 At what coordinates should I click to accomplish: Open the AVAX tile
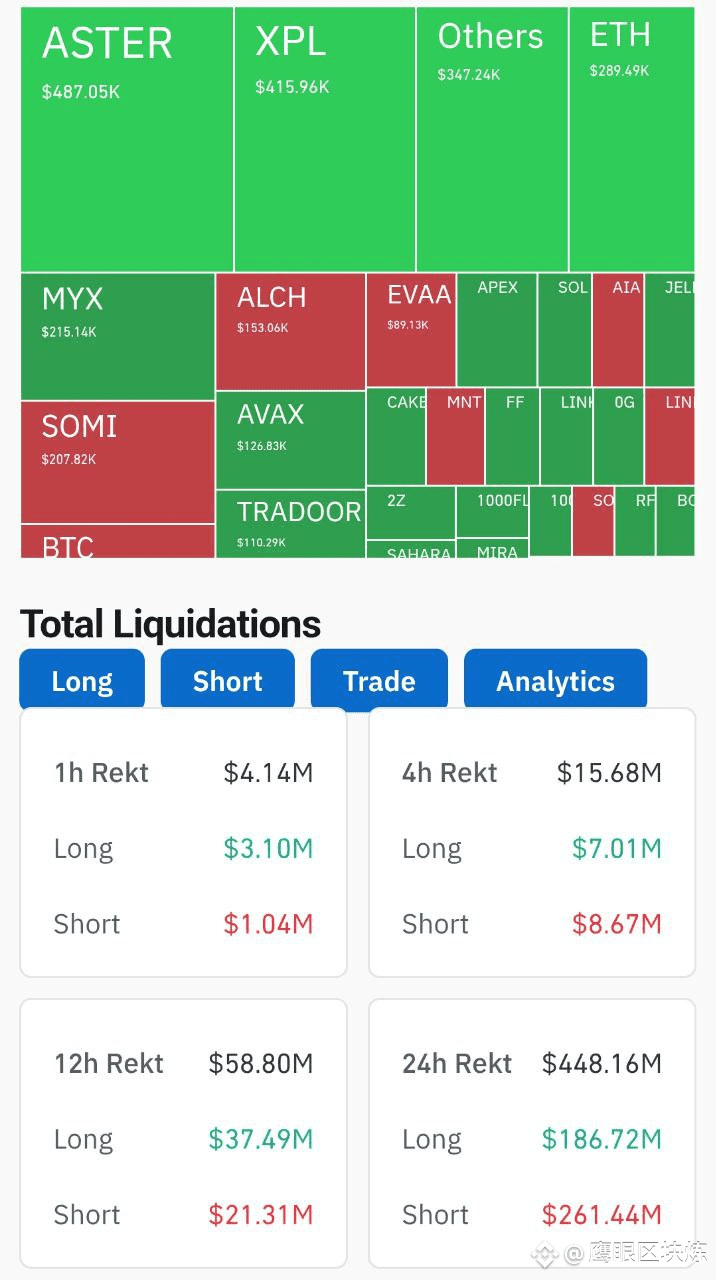(x=290, y=439)
